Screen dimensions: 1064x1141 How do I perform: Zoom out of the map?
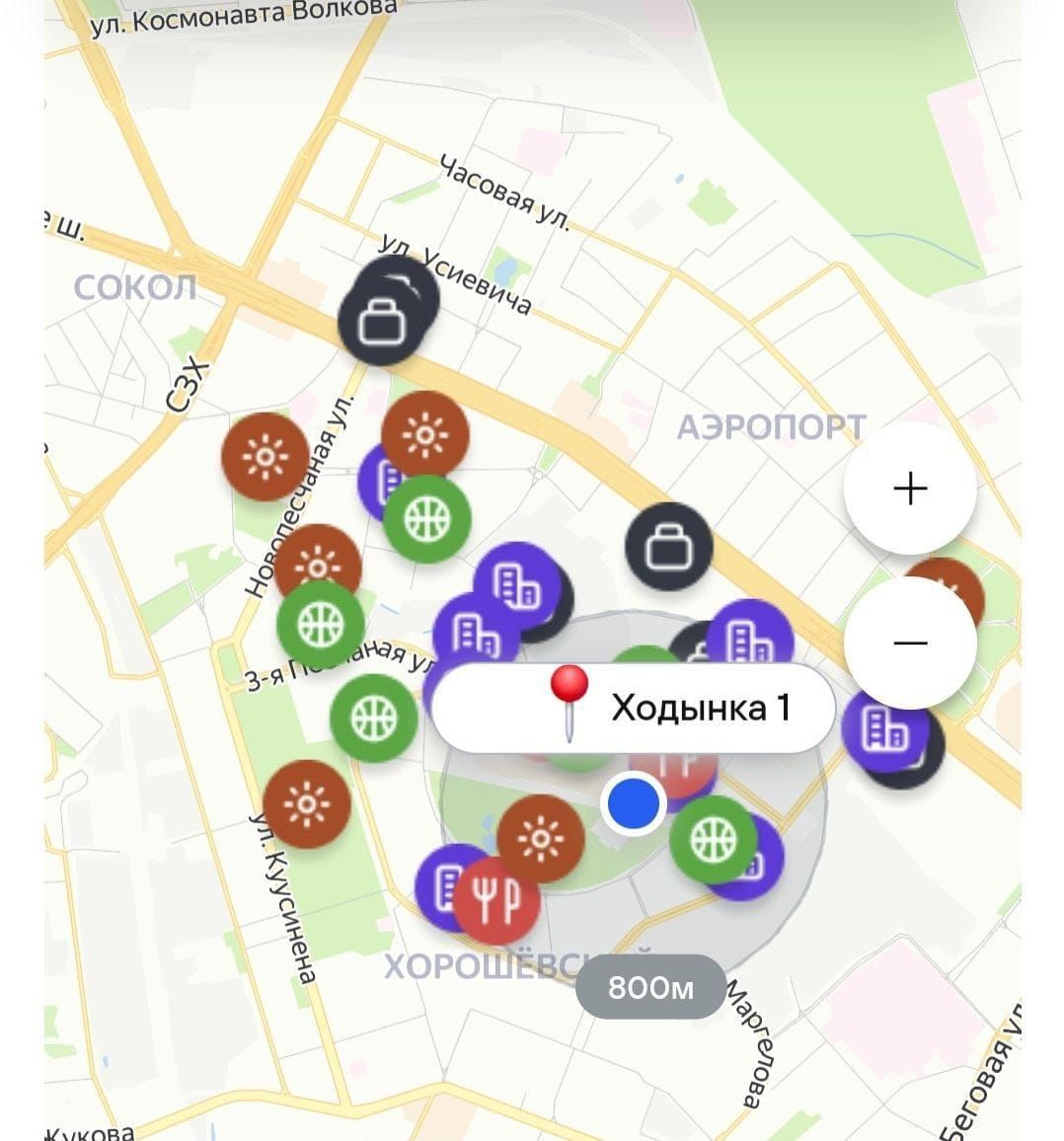(910, 644)
